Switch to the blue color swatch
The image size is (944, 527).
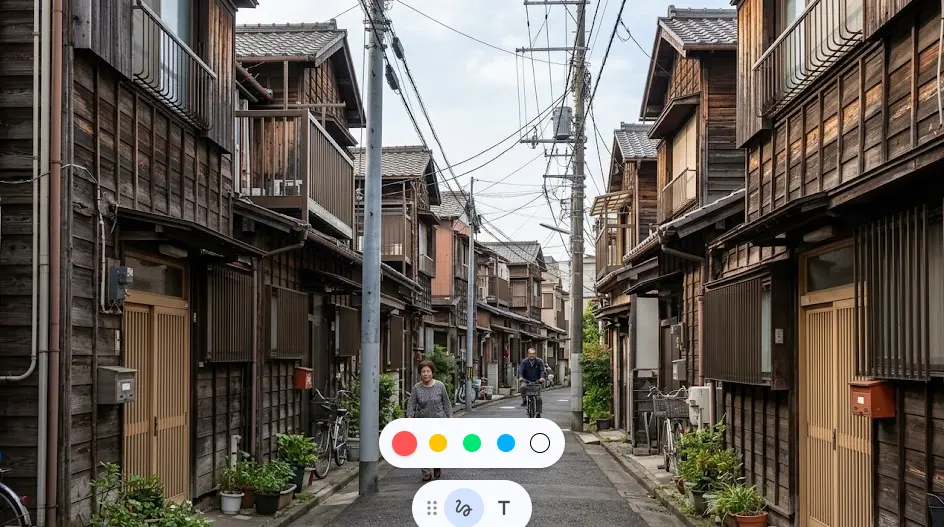[x=506, y=443]
